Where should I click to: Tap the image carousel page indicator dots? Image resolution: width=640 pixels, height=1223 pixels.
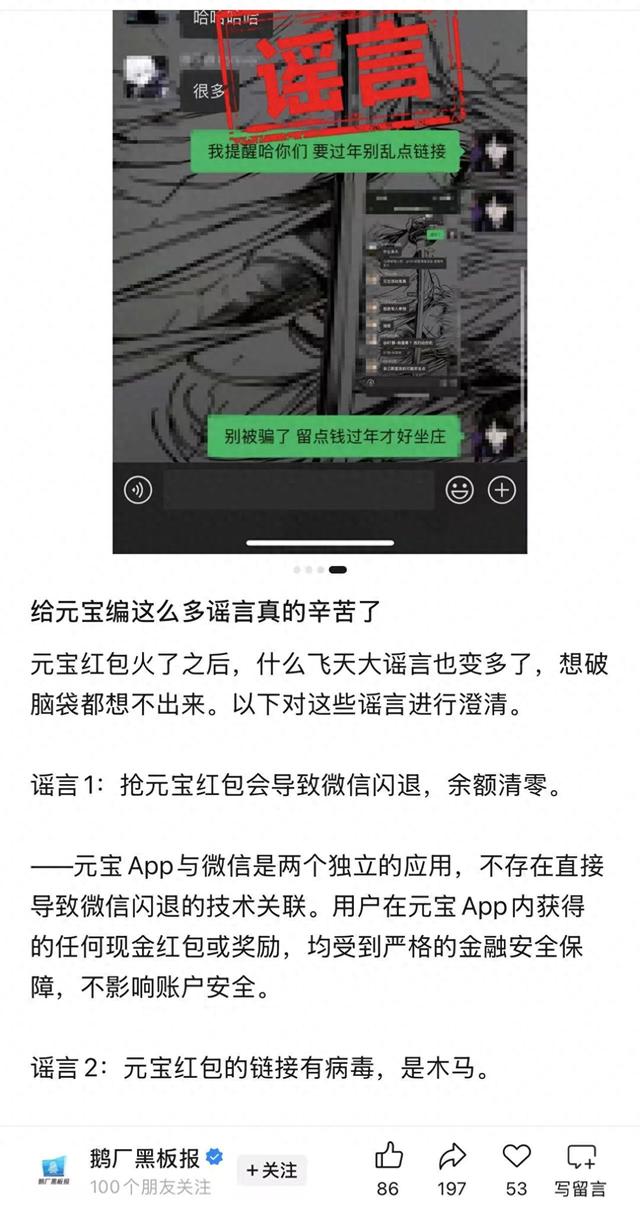tap(320, 569)
